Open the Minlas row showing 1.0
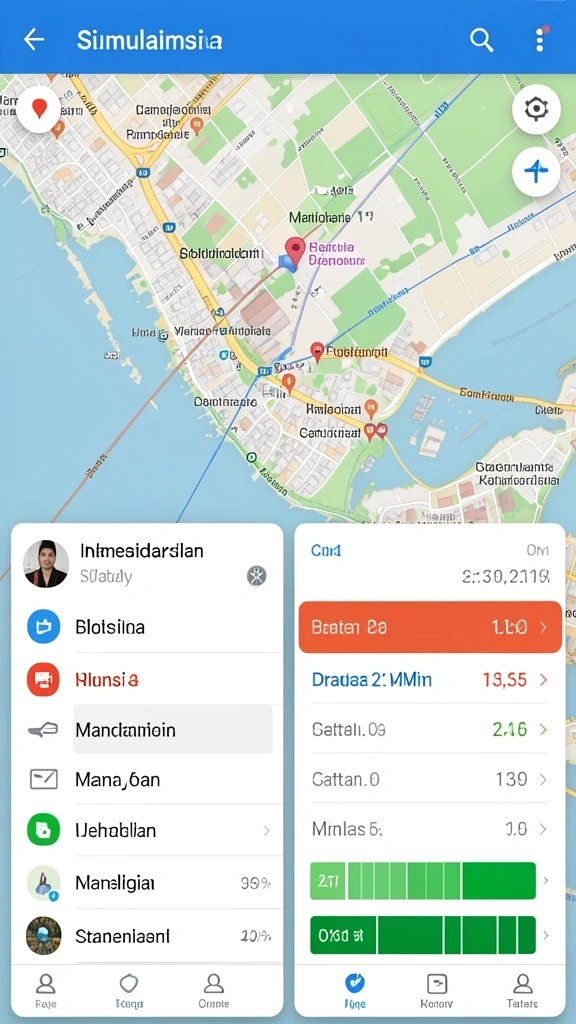Screen dimensions: 576x1024 click(x=430, y=829)
